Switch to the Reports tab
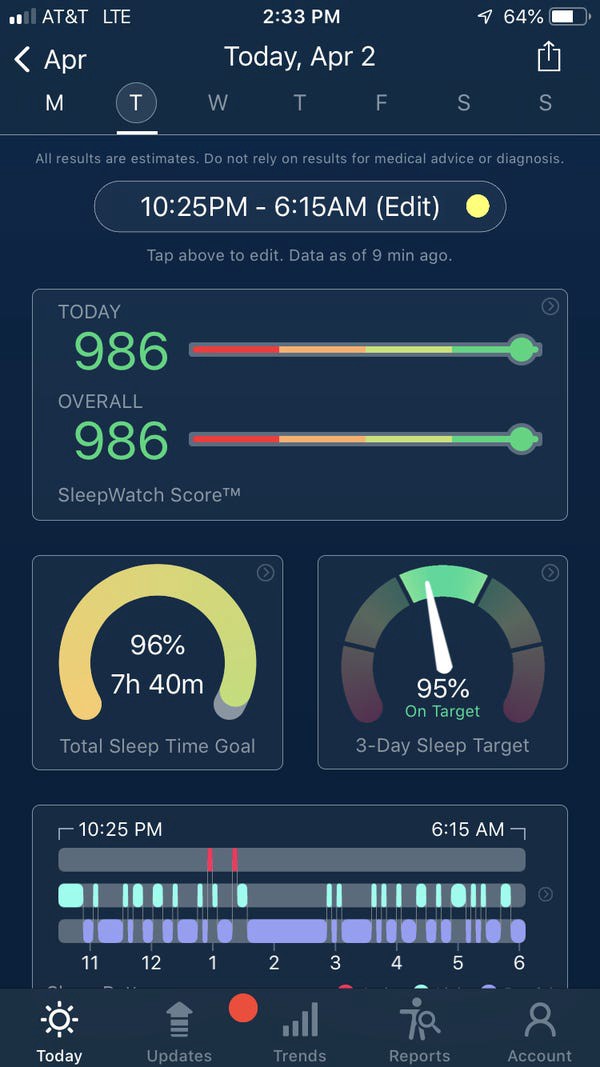 [x=419, y=1032]
